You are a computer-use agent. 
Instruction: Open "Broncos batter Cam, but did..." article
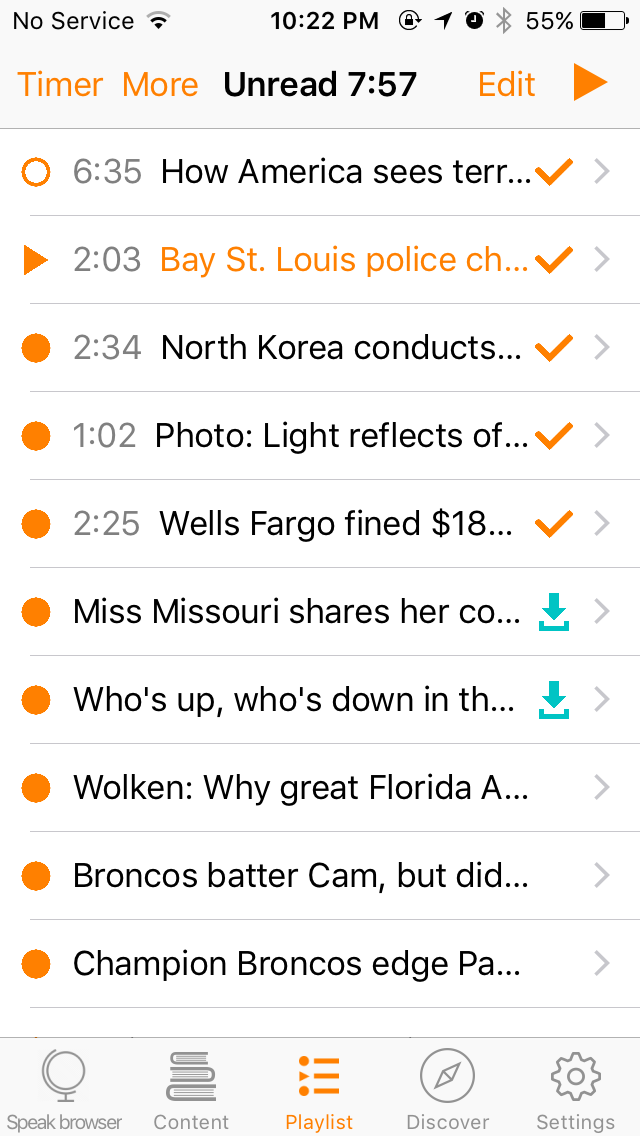click(300, 876)
